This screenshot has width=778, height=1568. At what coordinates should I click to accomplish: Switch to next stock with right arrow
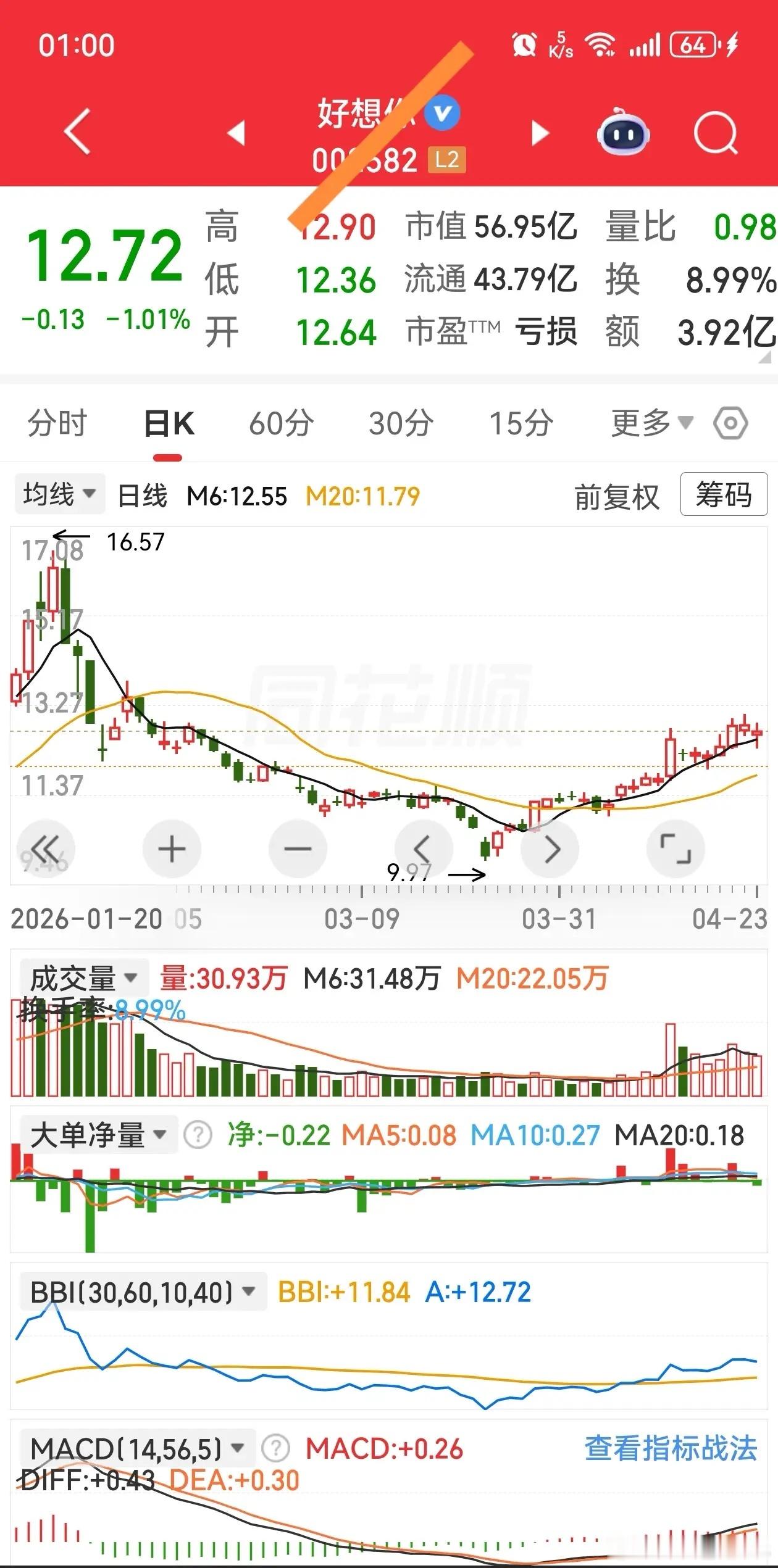[540, 131]
